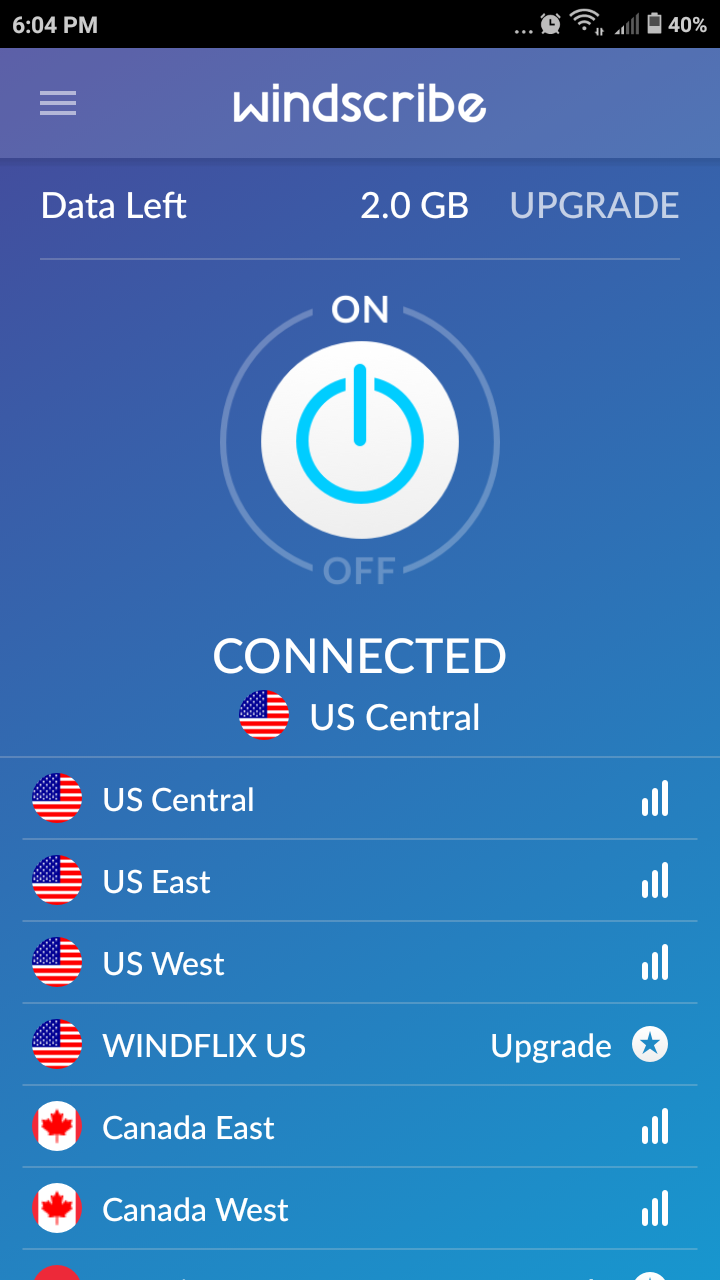Connect to US East location
This screenshot has height=1280, width=720.
click(x=360, y=881)
